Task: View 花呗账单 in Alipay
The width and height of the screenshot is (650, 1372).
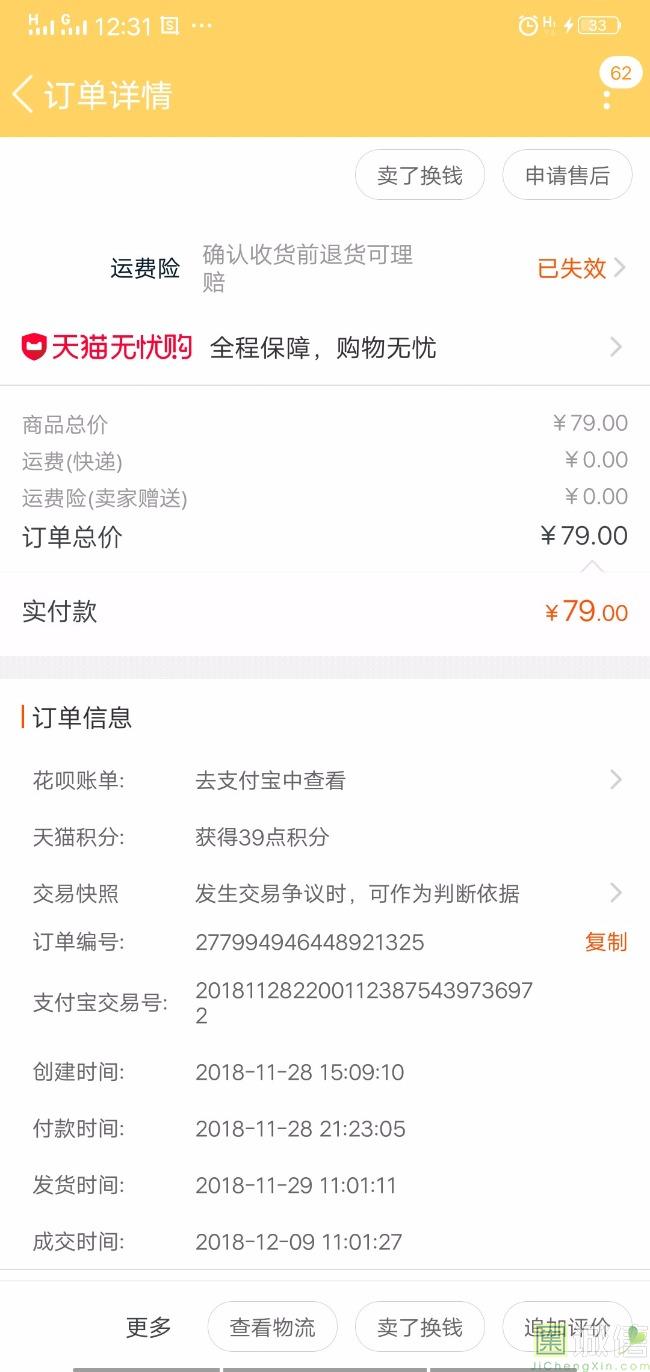Action: (x=325, y=780)
